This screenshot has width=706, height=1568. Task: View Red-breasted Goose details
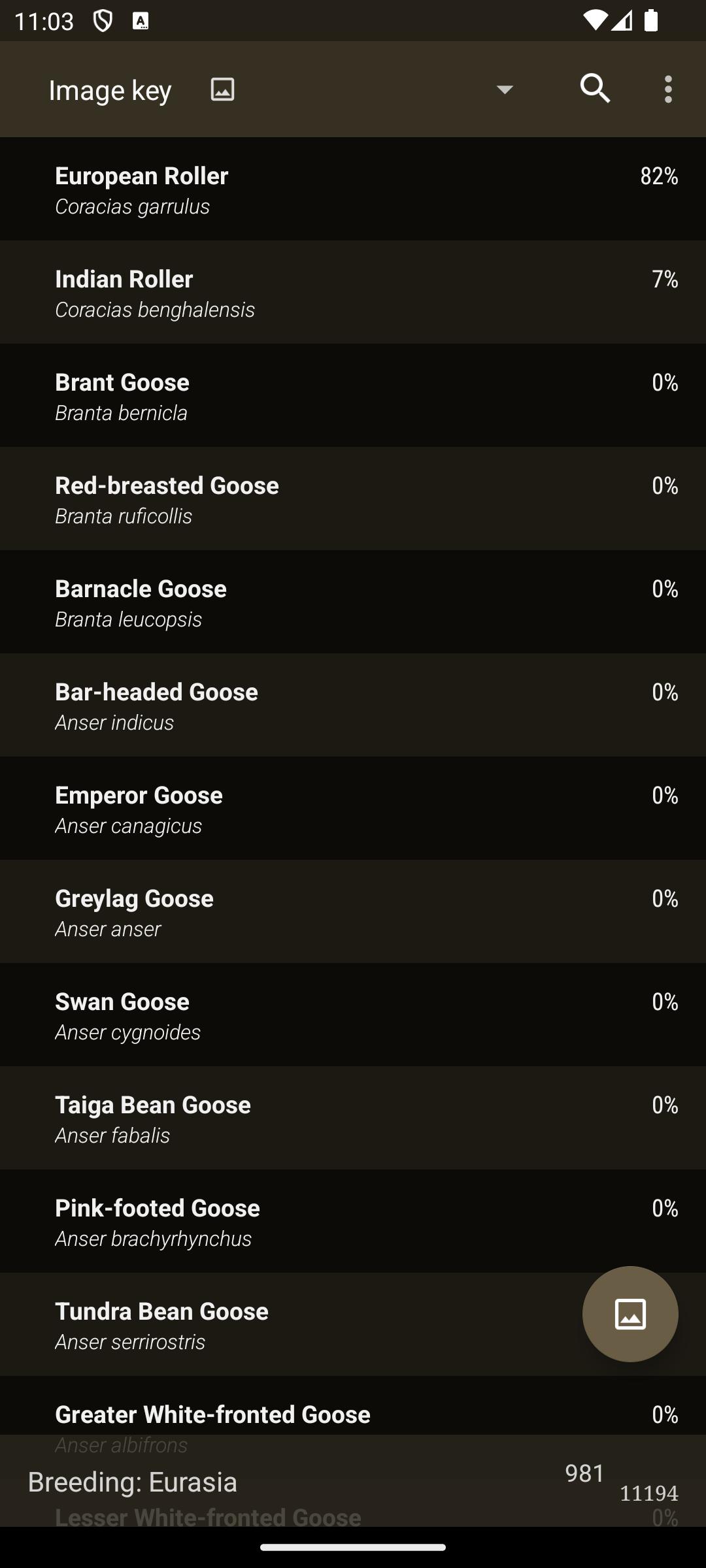(353, 498)
